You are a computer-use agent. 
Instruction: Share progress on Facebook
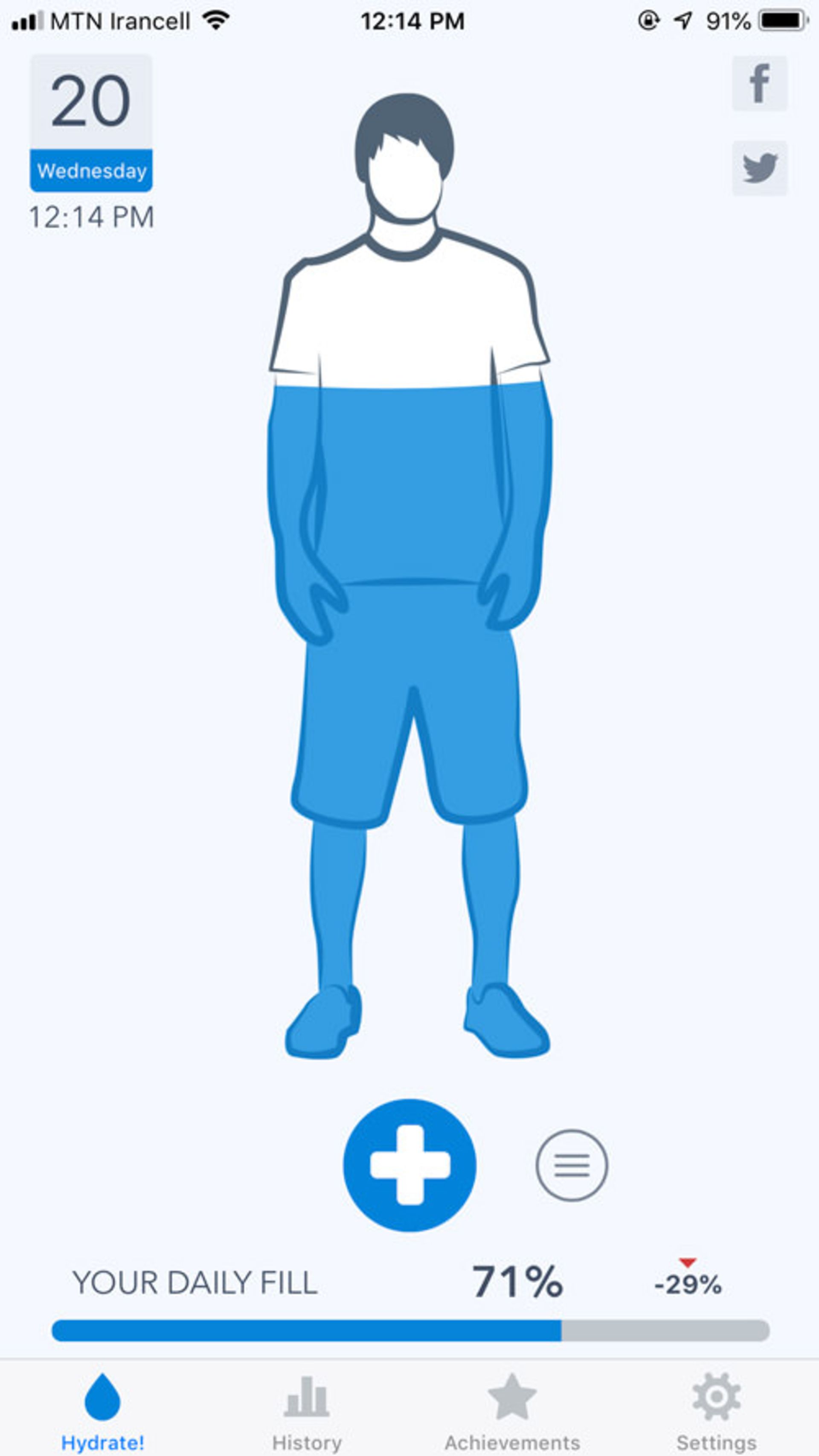(760, 82)
